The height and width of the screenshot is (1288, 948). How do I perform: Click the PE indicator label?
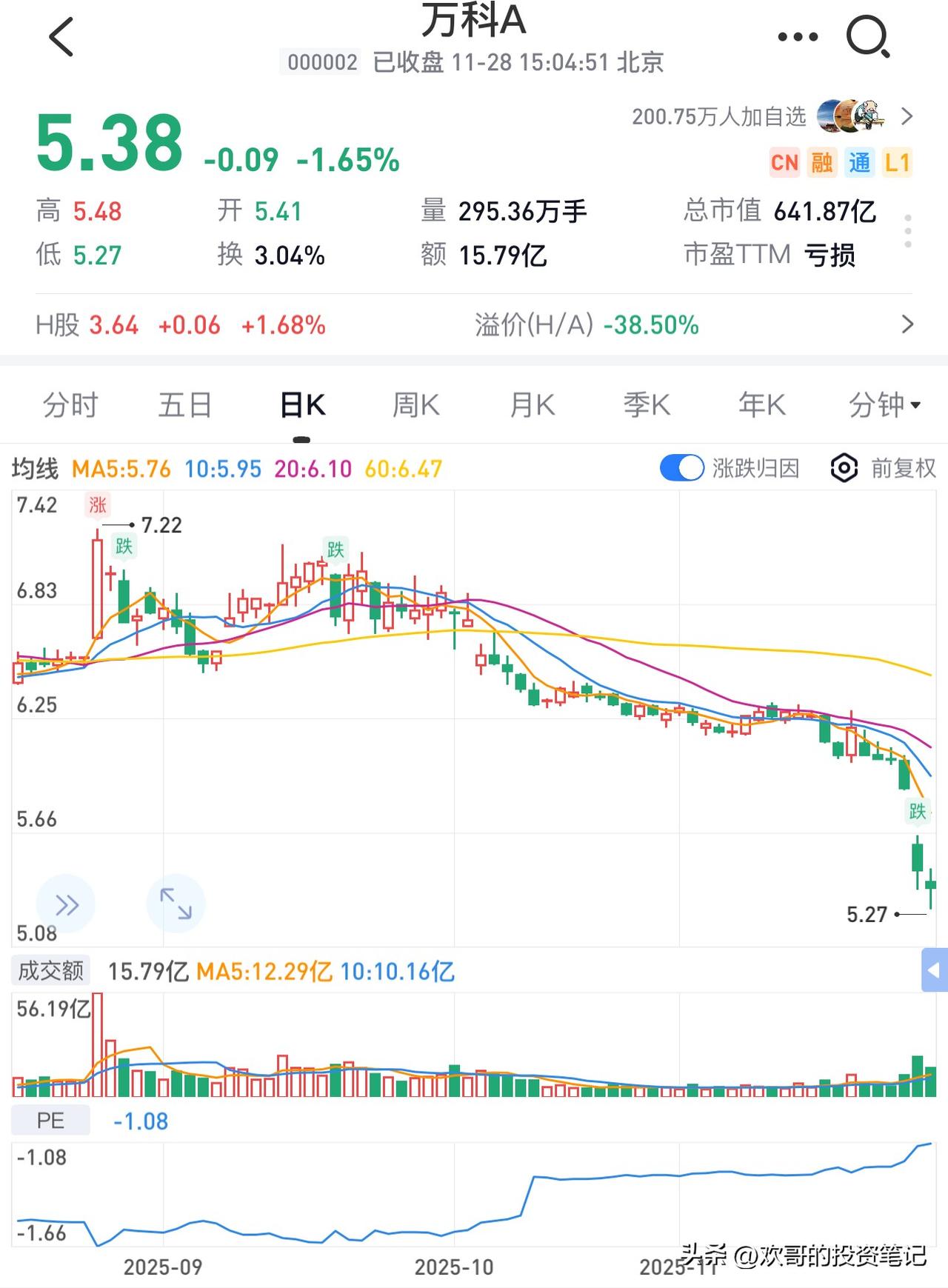50,1121
